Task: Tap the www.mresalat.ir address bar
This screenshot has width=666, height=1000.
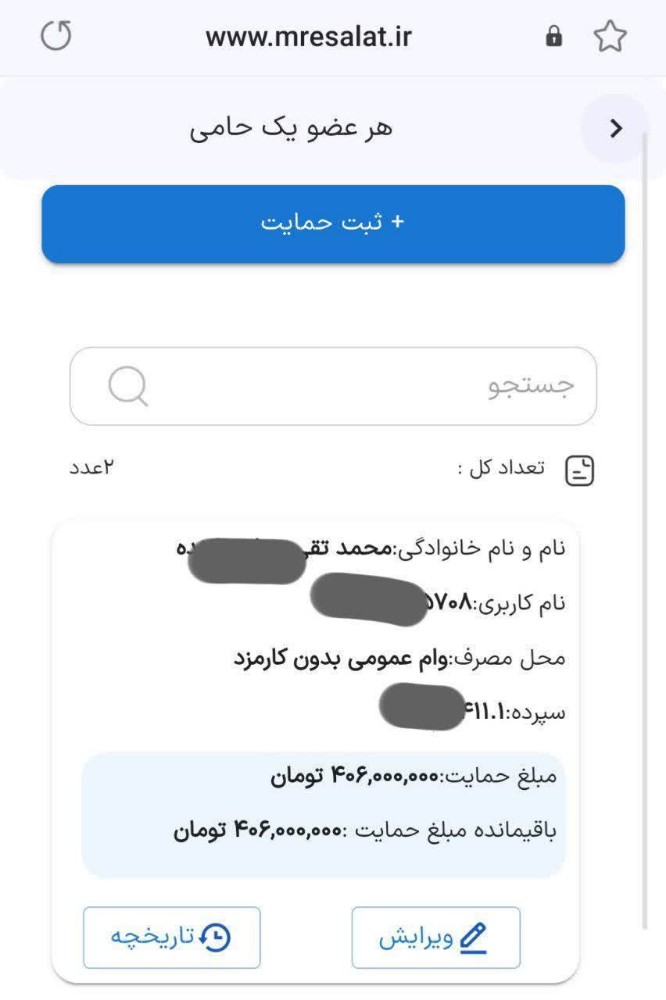Action: [x=309, y=38]
